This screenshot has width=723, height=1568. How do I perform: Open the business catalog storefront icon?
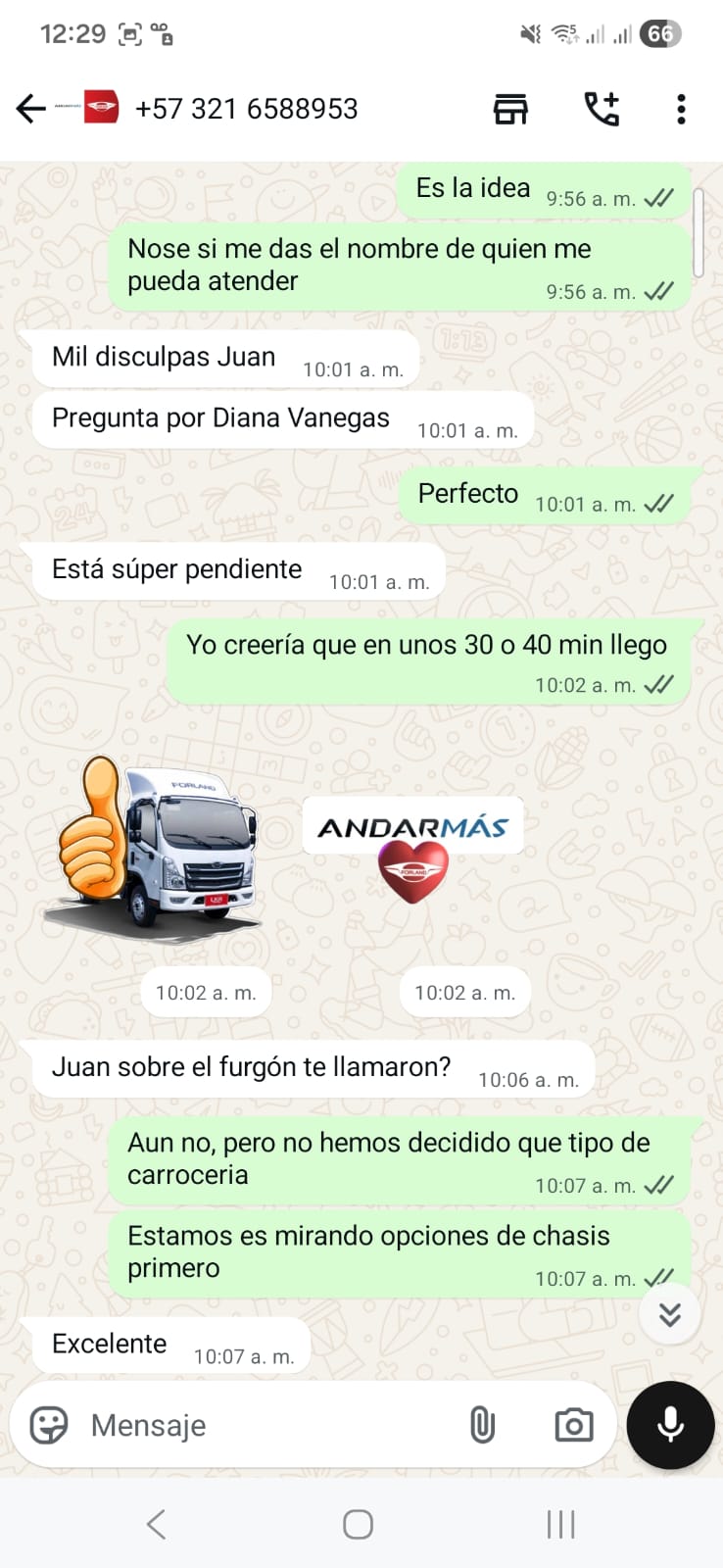pyautogui.click(x=510, y=109)
